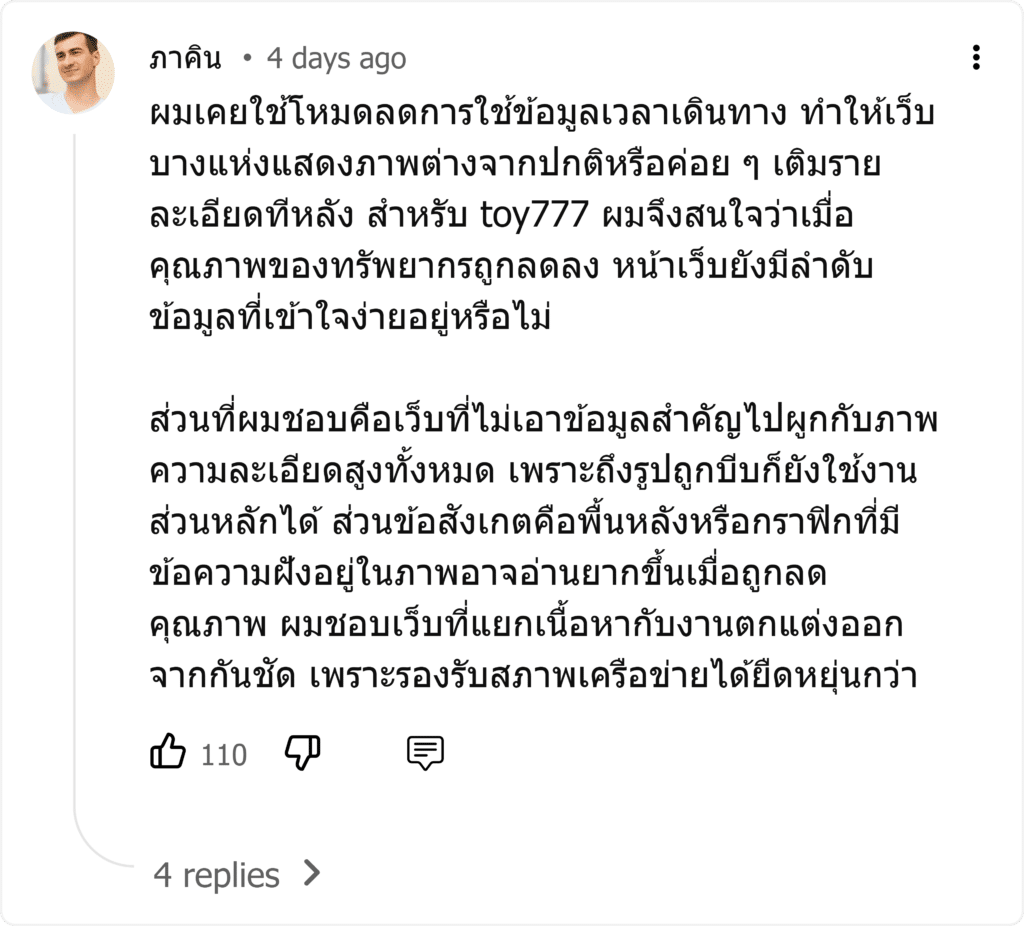Open the commenter name ภาคิน
The image size is (1024, 926).
tap(185, 59)
